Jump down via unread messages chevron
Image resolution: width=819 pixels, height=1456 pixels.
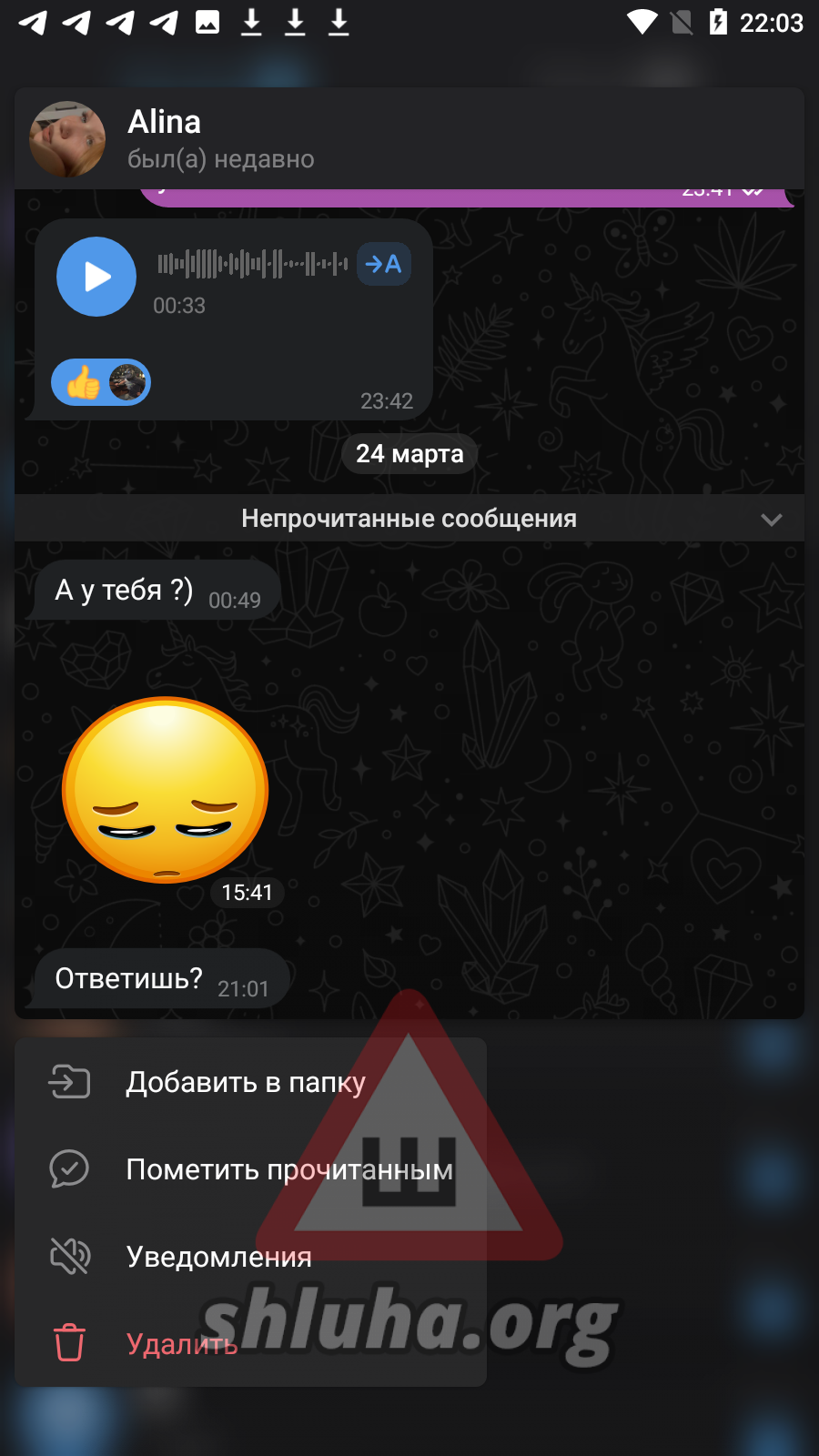[x=771, y=520]
